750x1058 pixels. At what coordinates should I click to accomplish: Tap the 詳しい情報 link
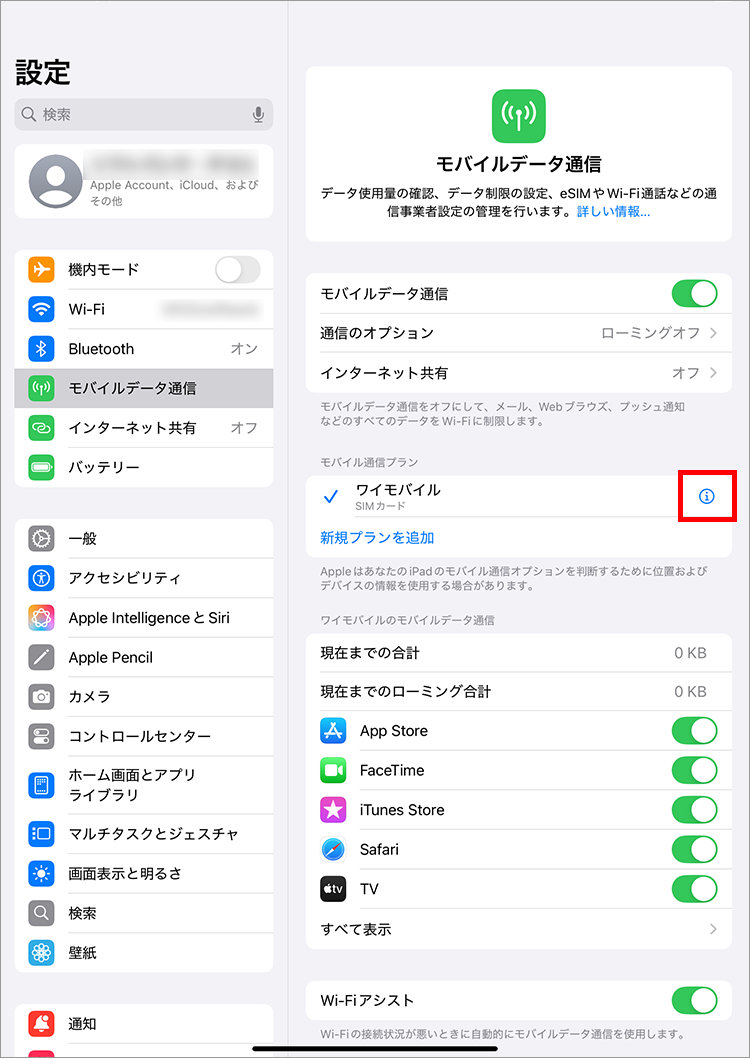click(x=613, y=212)
